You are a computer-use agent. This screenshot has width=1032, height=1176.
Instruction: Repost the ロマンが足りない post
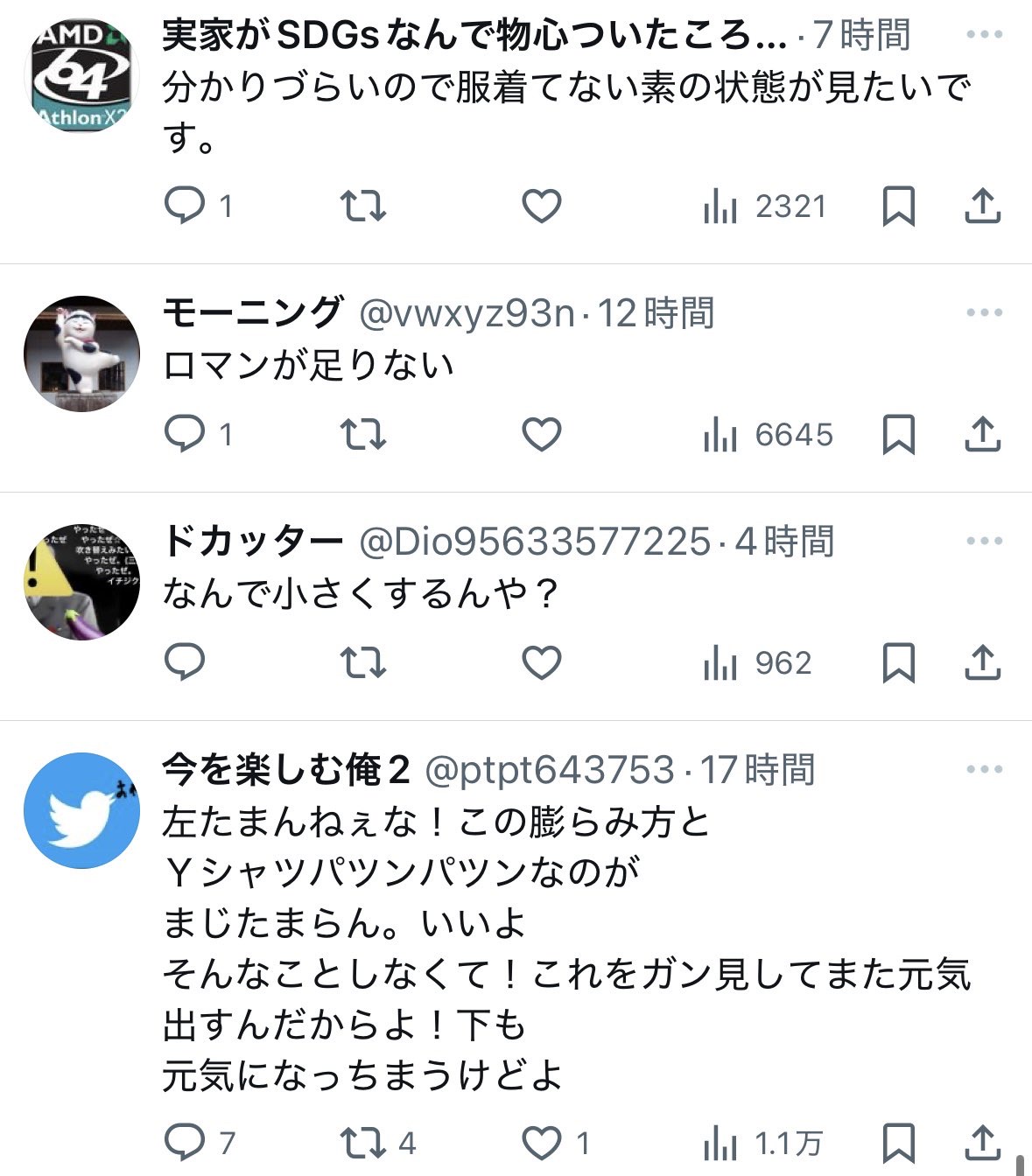(362, 434)
